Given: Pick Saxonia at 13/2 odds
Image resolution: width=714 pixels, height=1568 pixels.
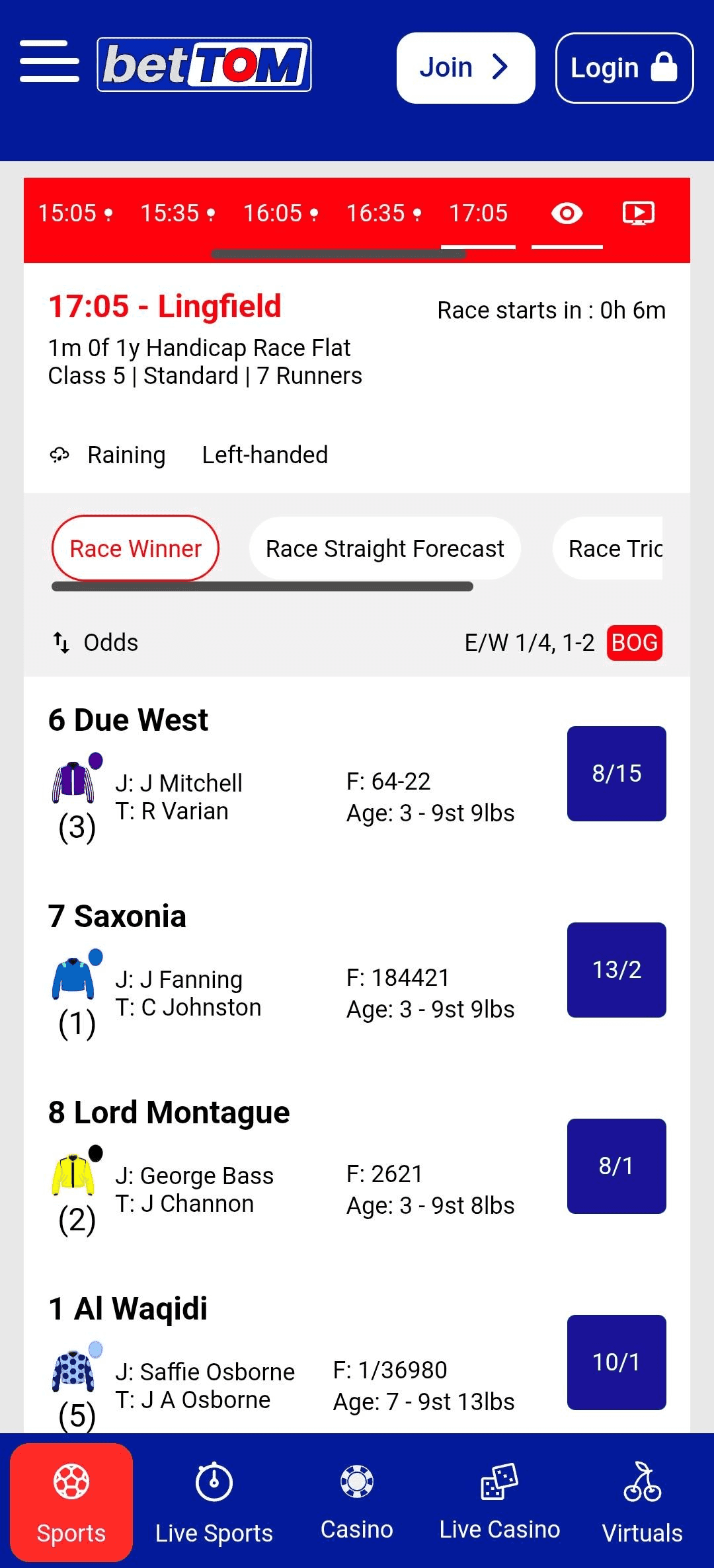Looking at the screenshot, I should pyautogui.click(x=616, y=969).
